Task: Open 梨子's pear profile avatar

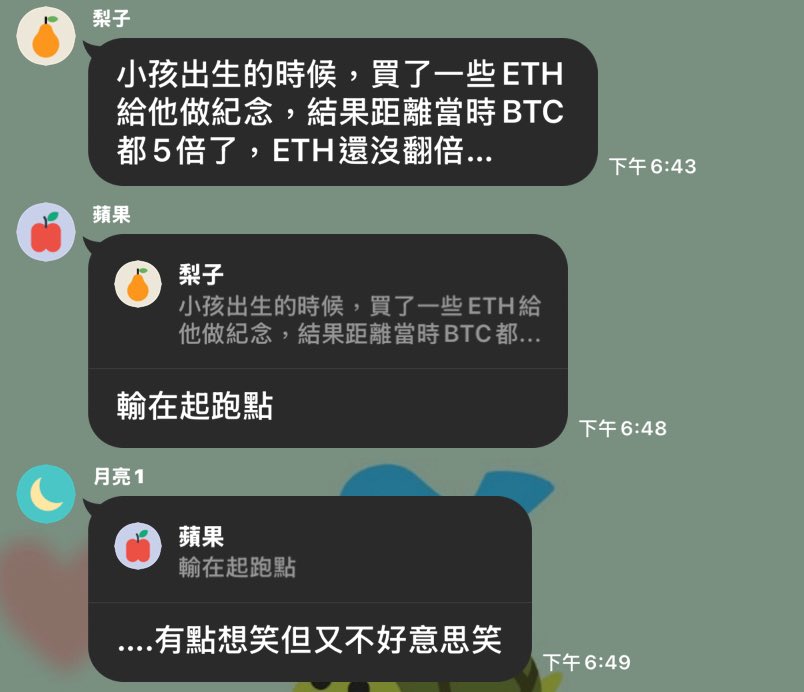Action: [46, 36]
